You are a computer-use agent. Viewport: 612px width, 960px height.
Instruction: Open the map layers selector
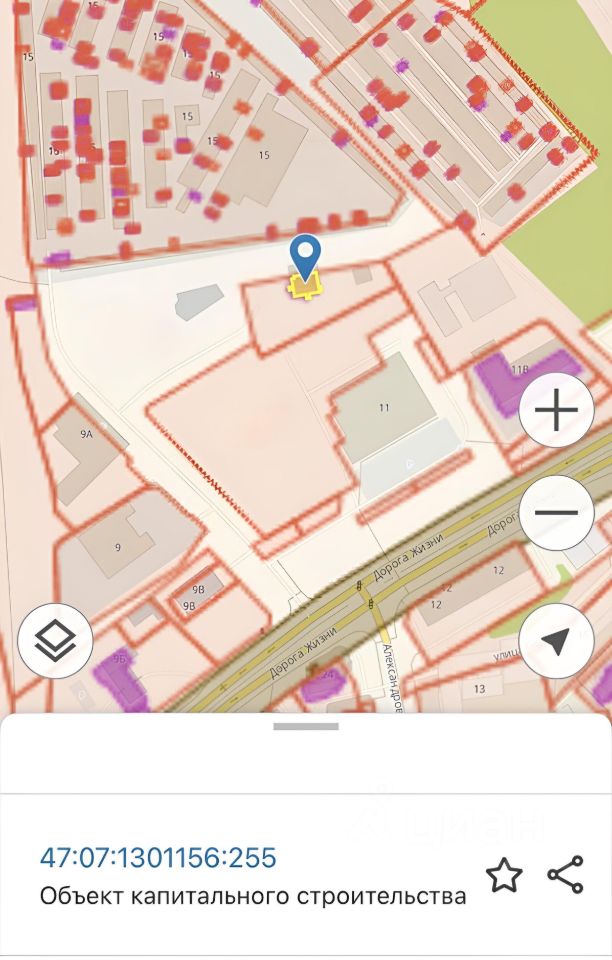click(x=55, y=641)
